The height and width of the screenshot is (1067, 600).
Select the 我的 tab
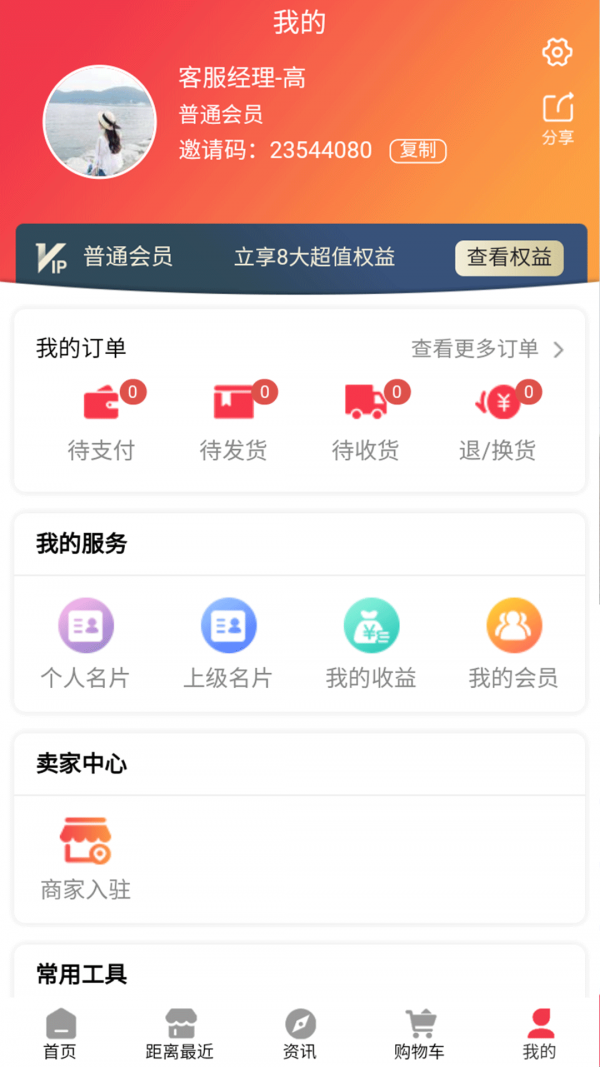[540, 1035]
